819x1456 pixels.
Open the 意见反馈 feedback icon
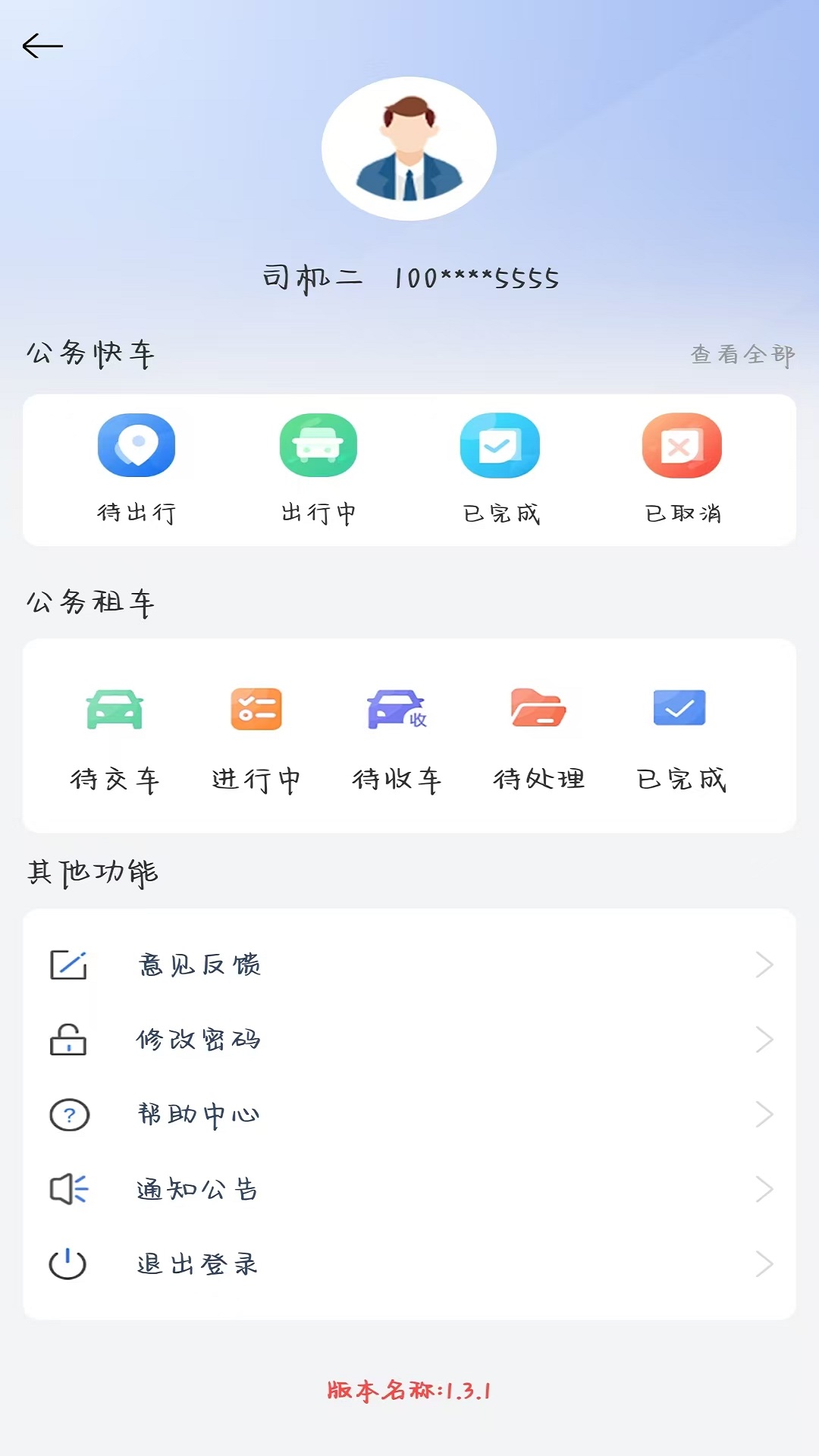coord(69,964)
